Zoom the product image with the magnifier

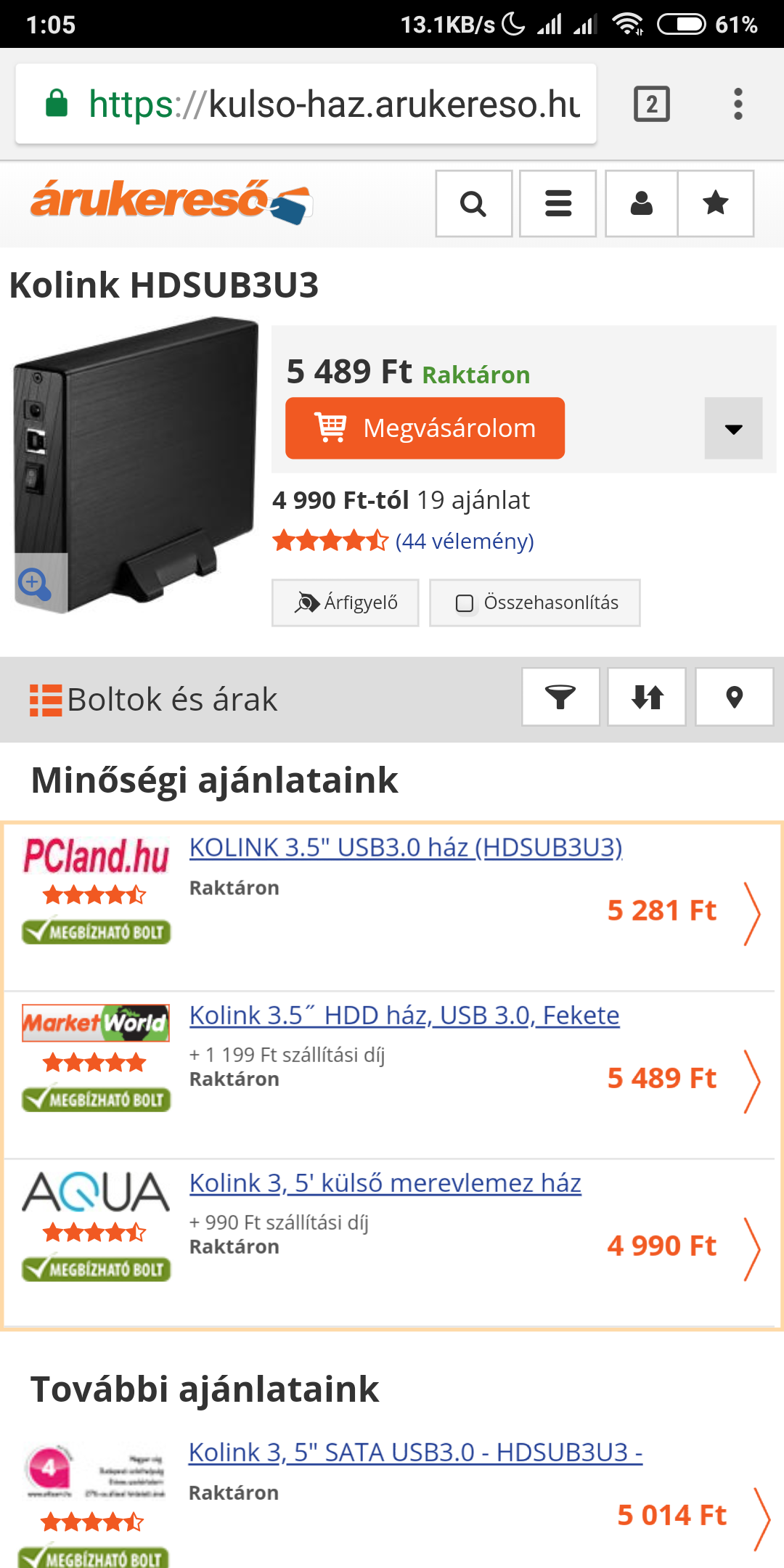pyautogui.click(x=35, y=584)
